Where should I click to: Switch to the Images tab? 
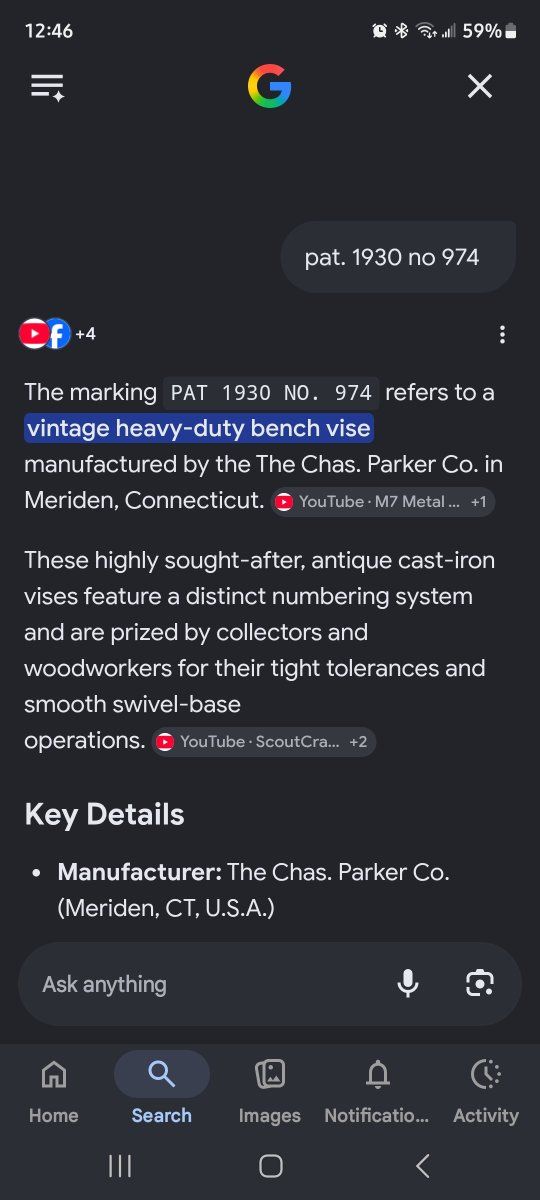(270, 1090)
